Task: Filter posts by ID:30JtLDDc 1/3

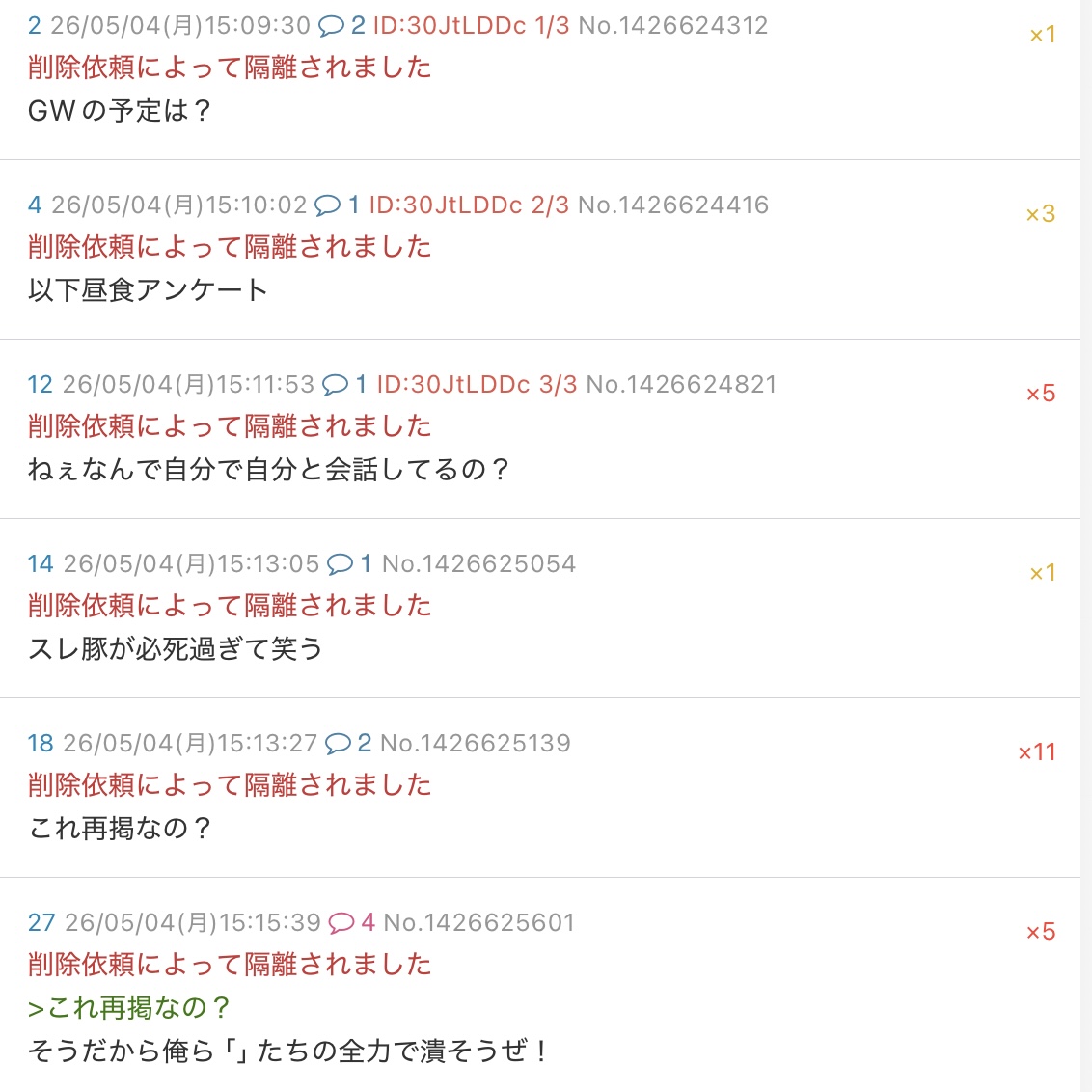Action: pos(472,26)
